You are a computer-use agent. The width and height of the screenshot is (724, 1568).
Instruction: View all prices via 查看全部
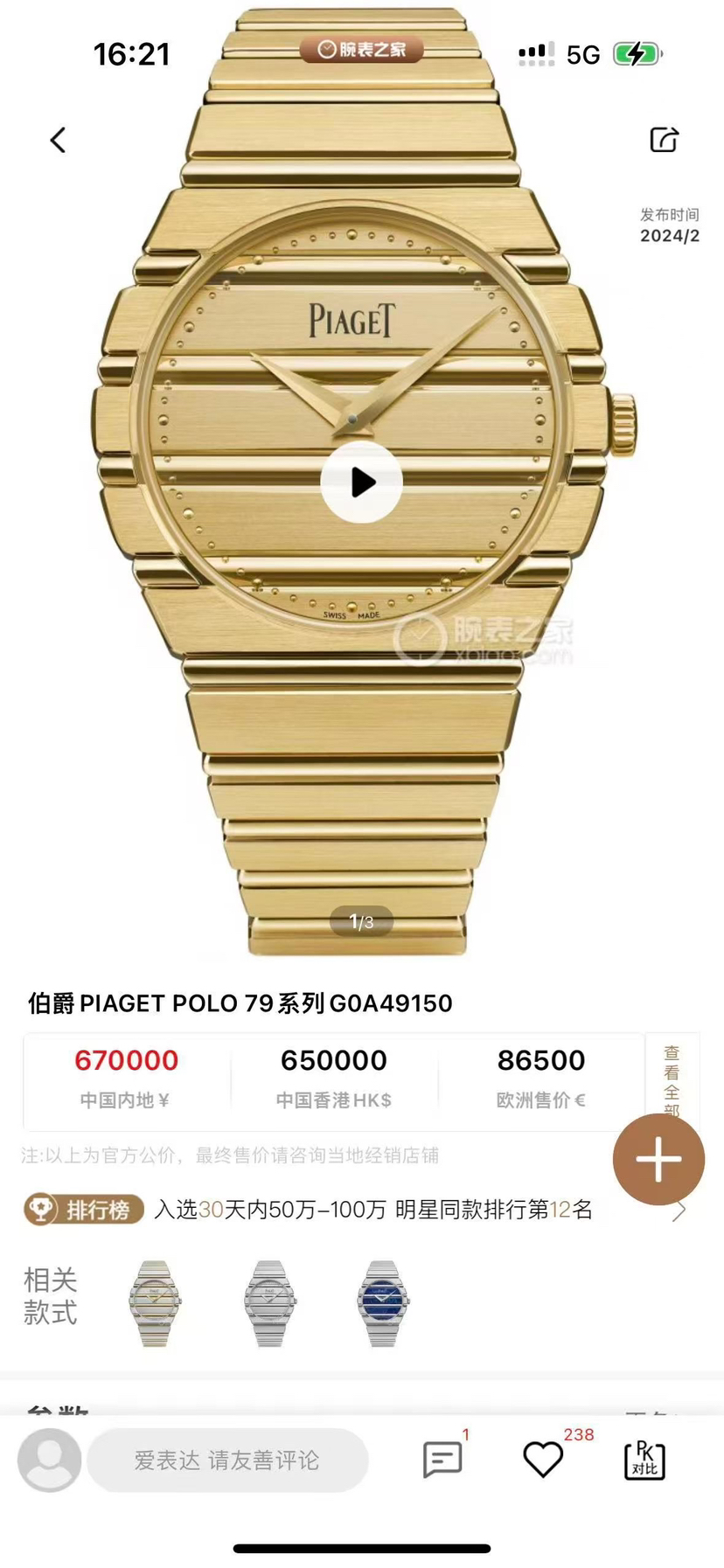tap(671, 1080)
